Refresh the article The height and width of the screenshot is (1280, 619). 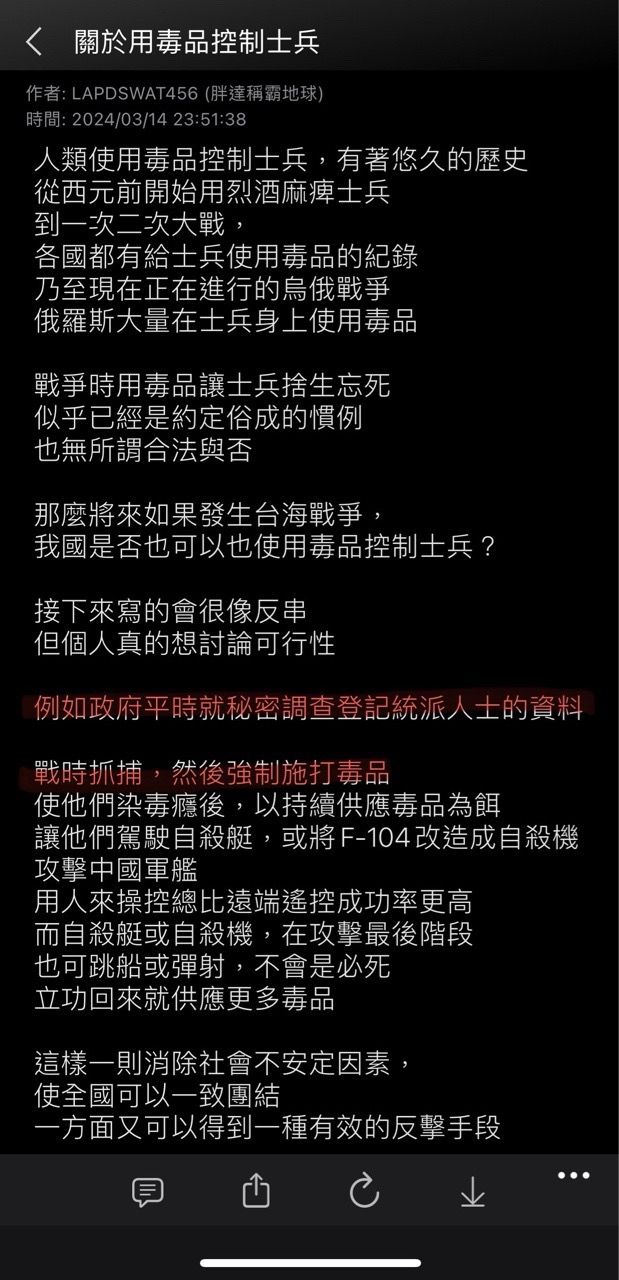(364, 1190)
